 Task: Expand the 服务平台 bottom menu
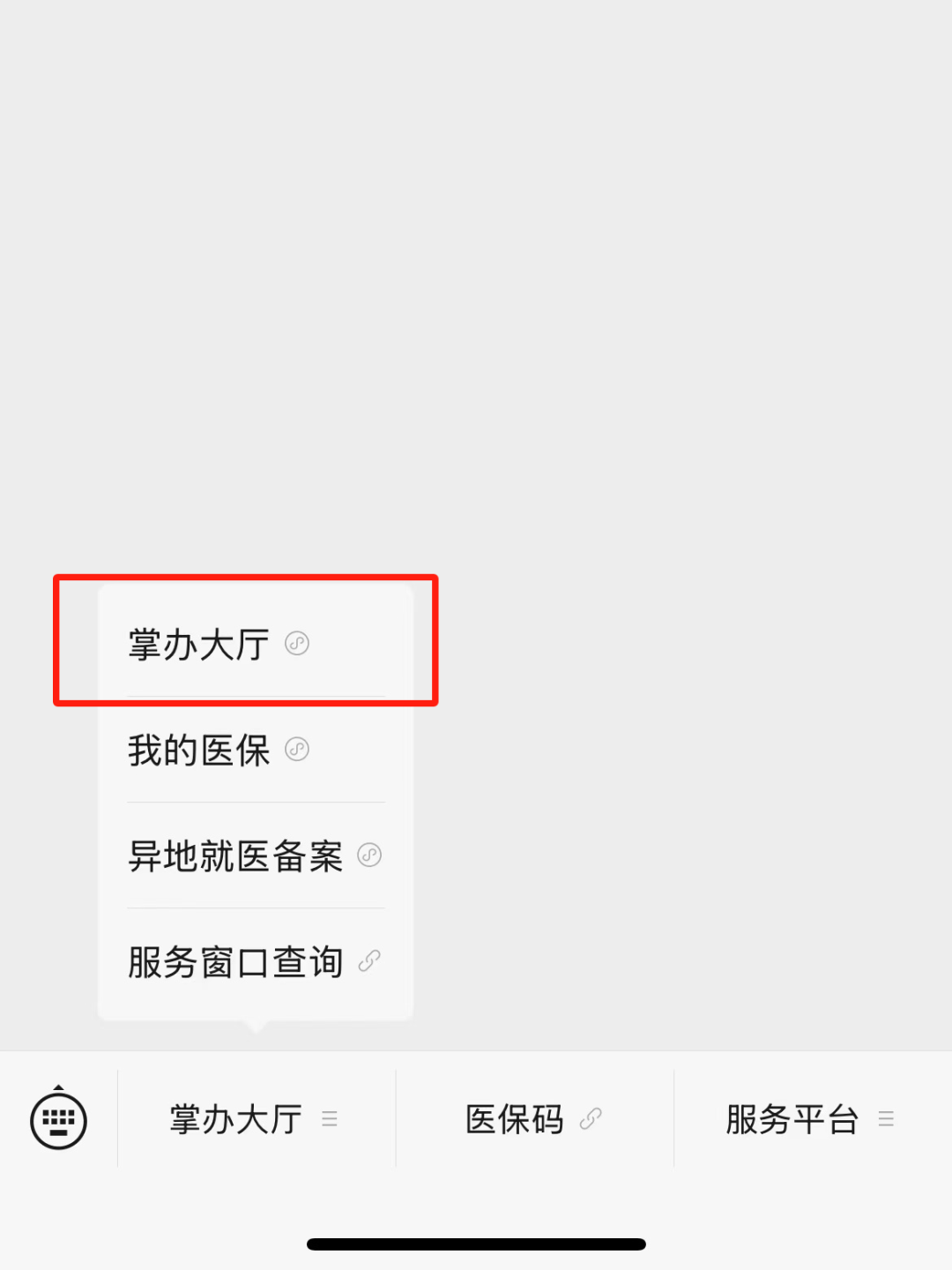click(x=811, y=1120)
